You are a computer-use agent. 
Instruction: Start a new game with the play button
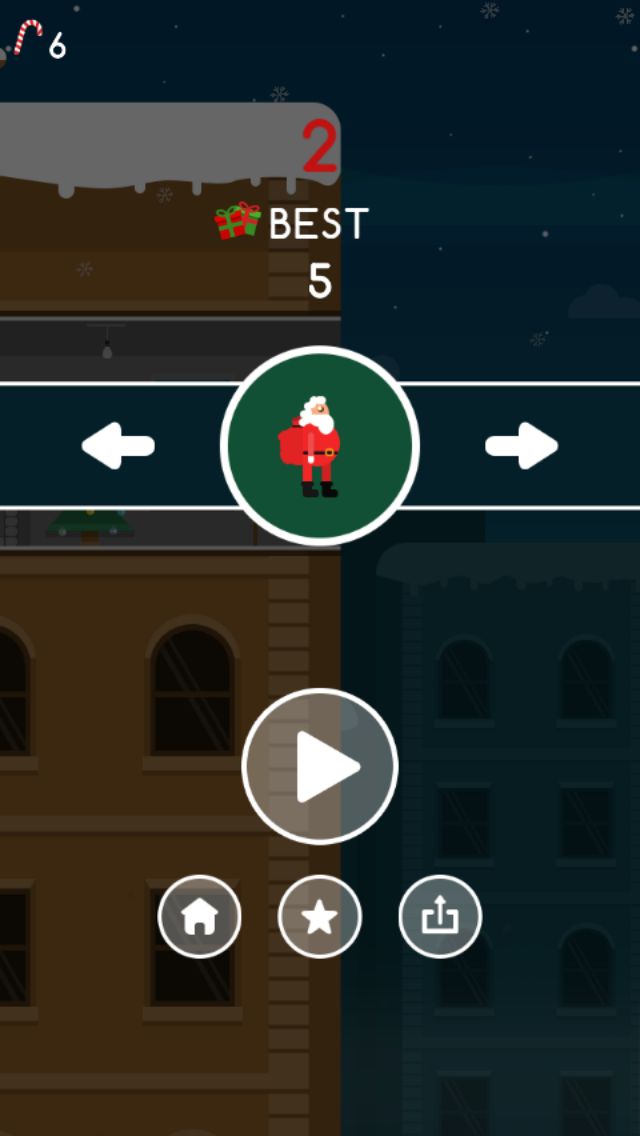coord(320,766)
